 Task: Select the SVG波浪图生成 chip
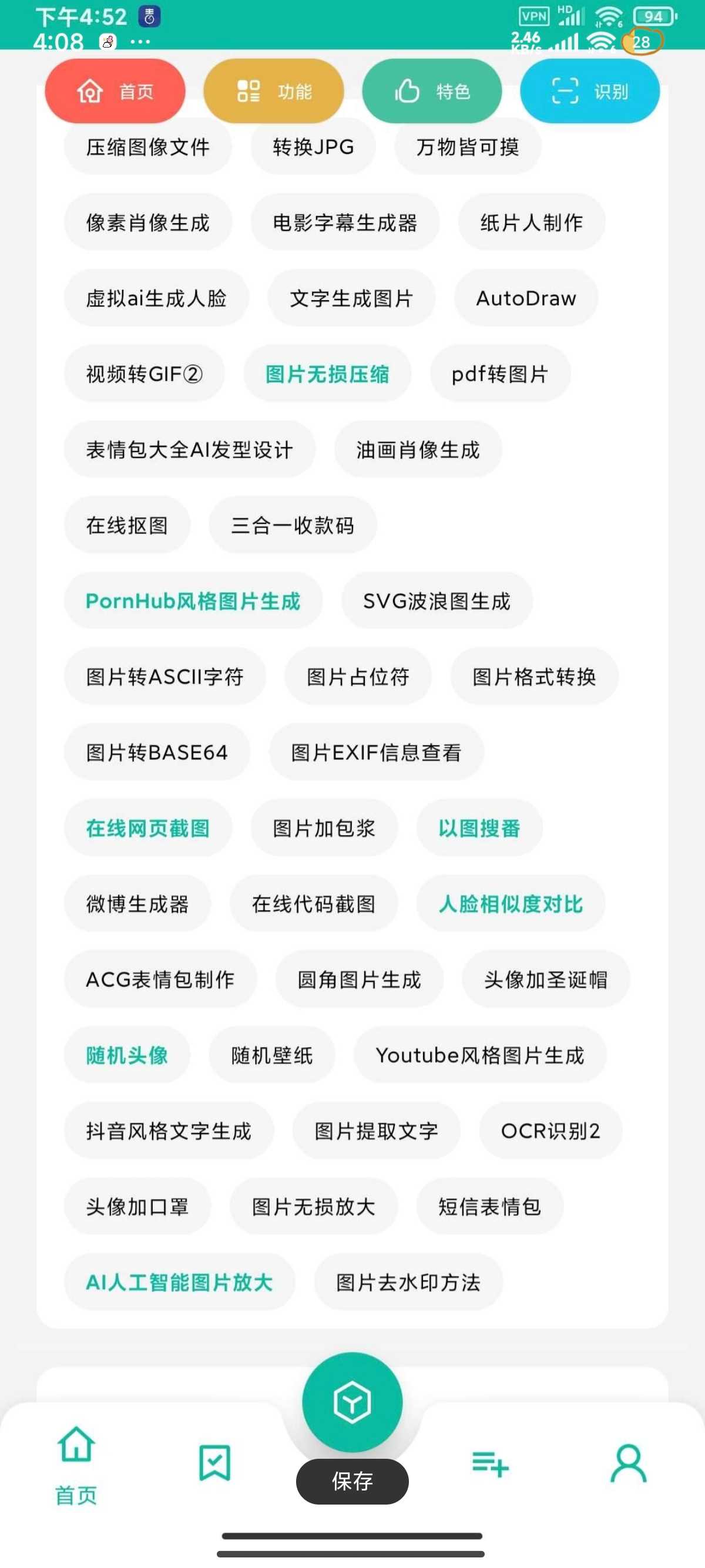pyautogui.click(x=437, y=601)
